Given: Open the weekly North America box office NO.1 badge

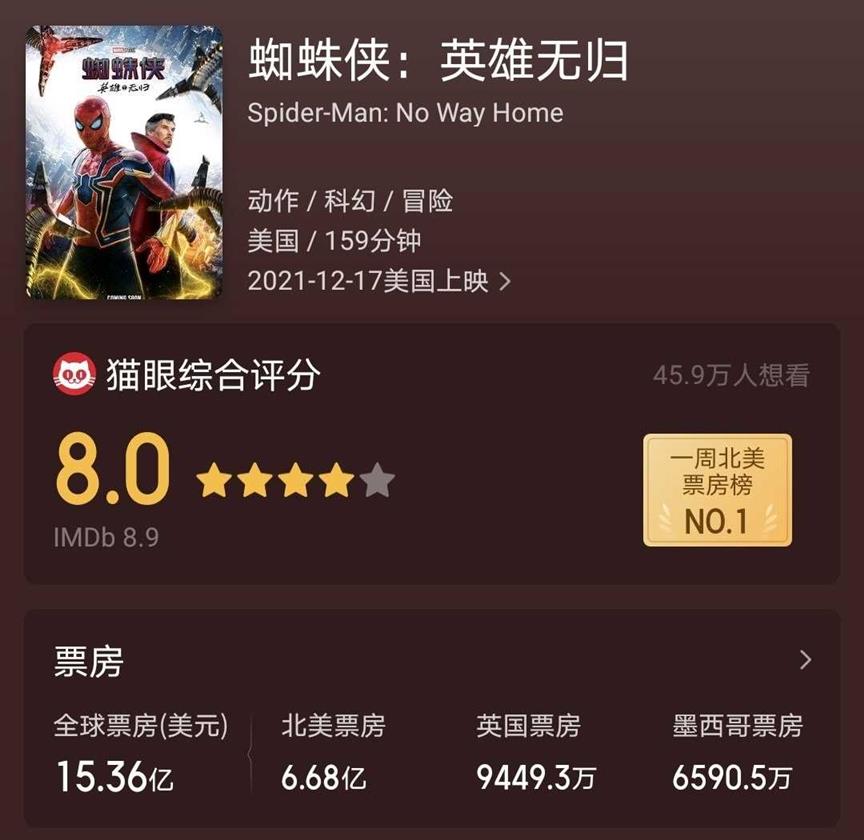Looking at the screenshot, I should coord(716,490).
